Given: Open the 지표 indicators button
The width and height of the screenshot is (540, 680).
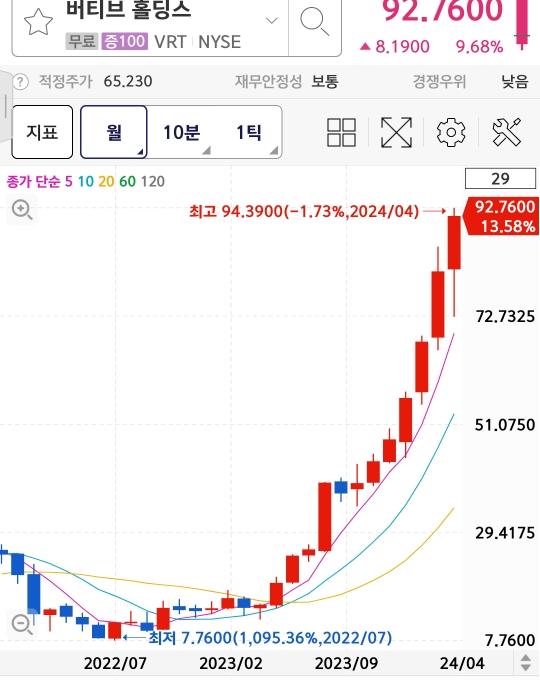Looking at the screenshot, I should [x=42, y=132].
